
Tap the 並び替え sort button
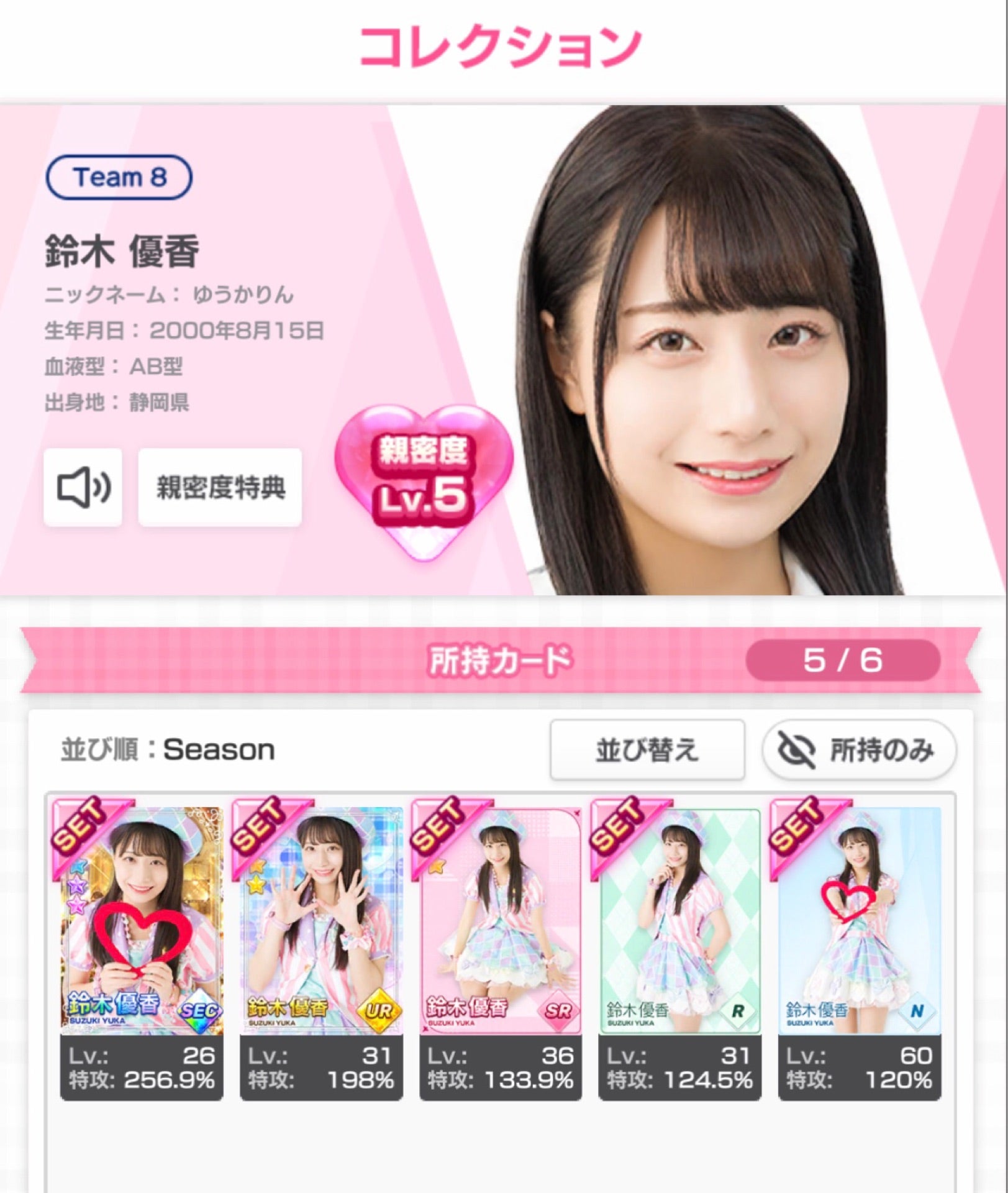[x=647, y=750]
